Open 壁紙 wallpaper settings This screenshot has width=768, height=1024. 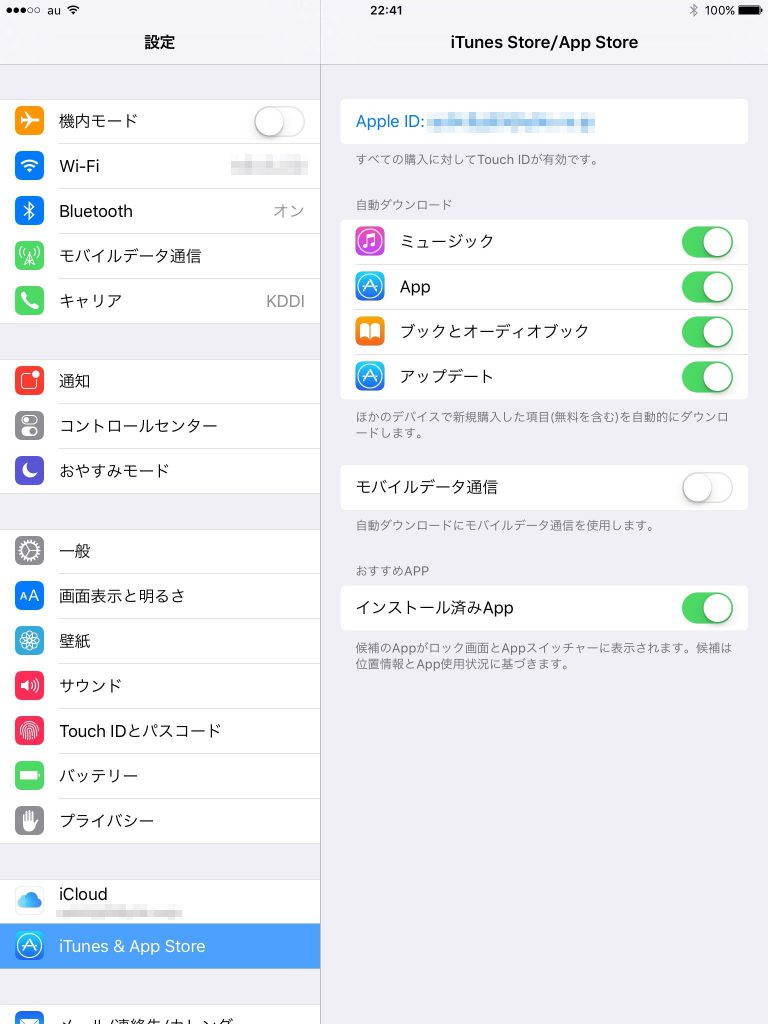pyautogui.click(x=160, y=641)
